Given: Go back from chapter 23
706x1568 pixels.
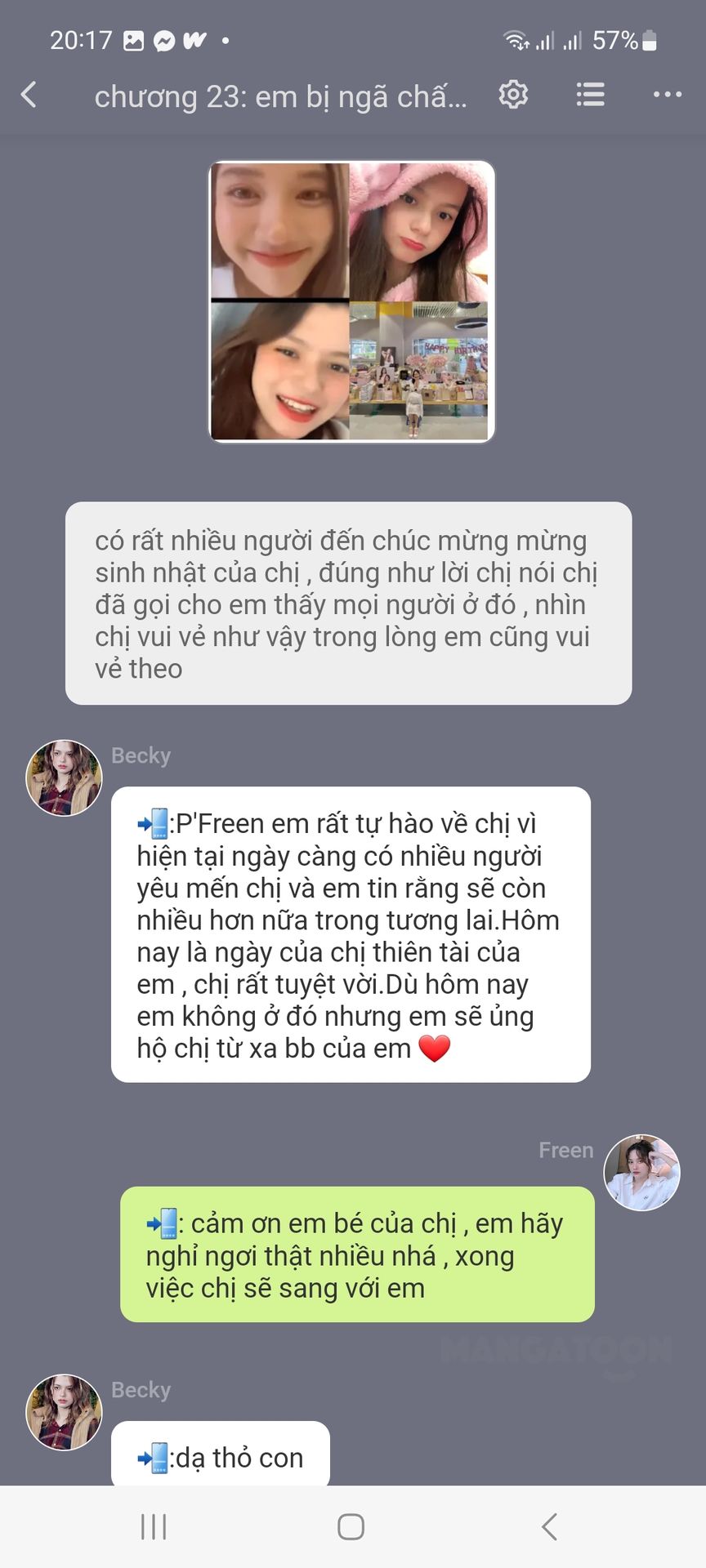Looking at the screenshot, I should pyautogui.click(x=29, y=95).
